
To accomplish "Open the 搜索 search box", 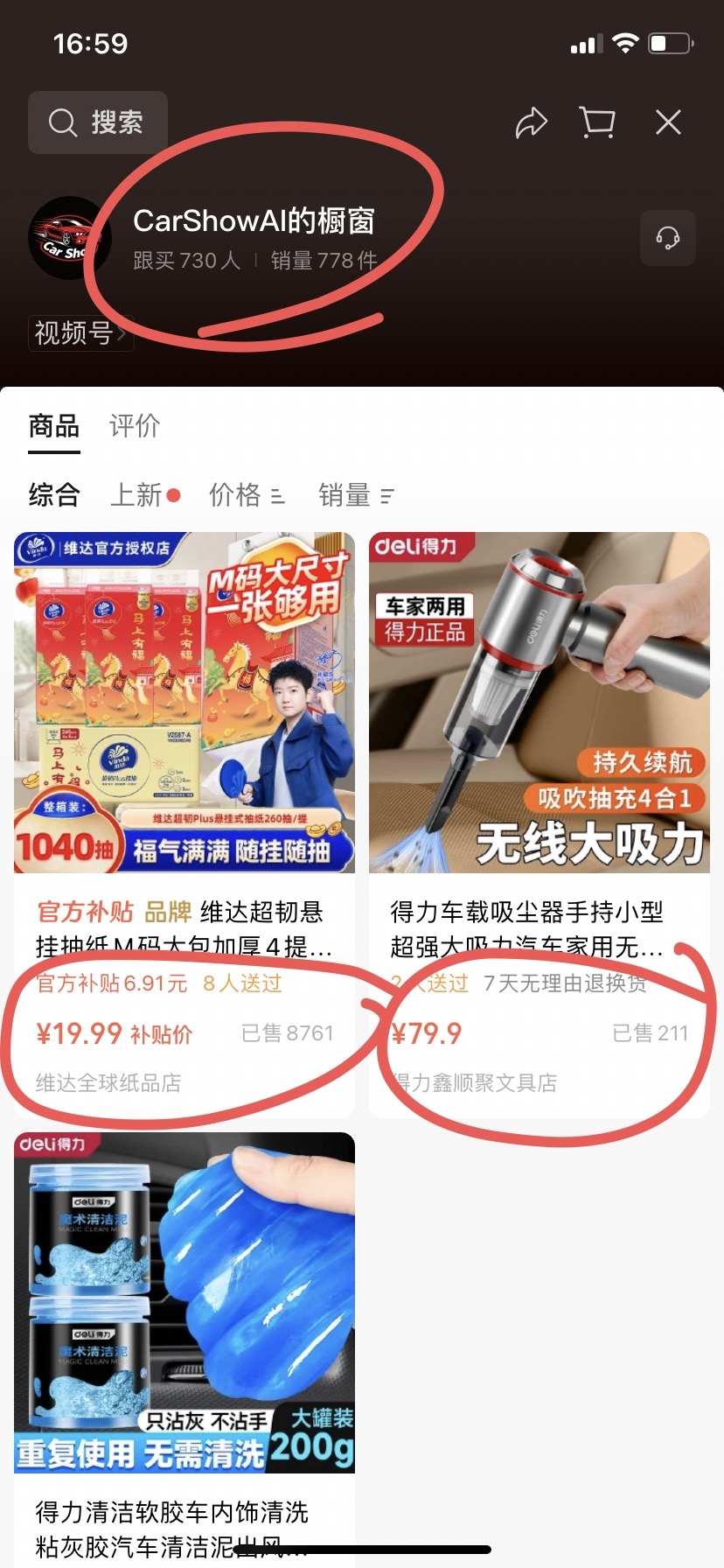I will [x=97, y=122].
